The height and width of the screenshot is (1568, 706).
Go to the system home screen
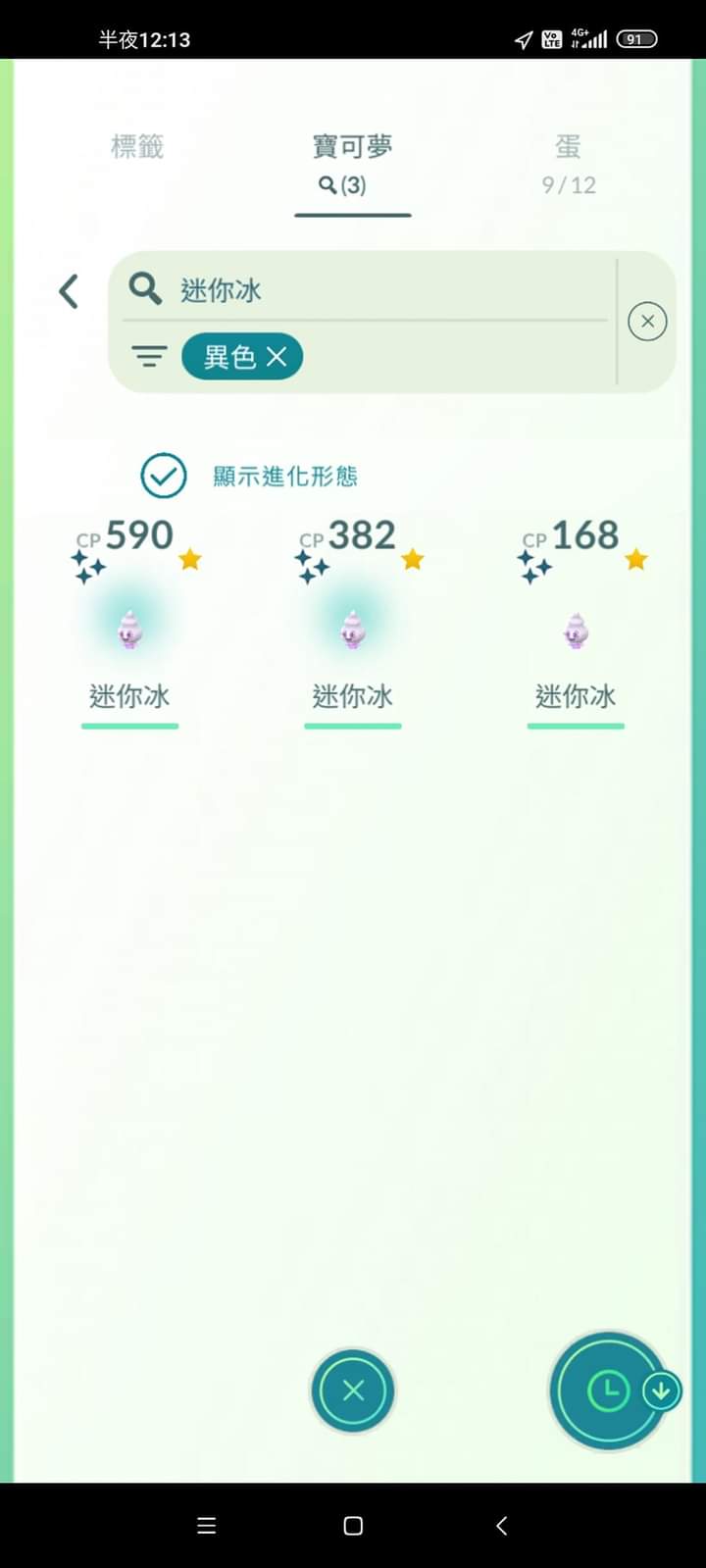353,1526
